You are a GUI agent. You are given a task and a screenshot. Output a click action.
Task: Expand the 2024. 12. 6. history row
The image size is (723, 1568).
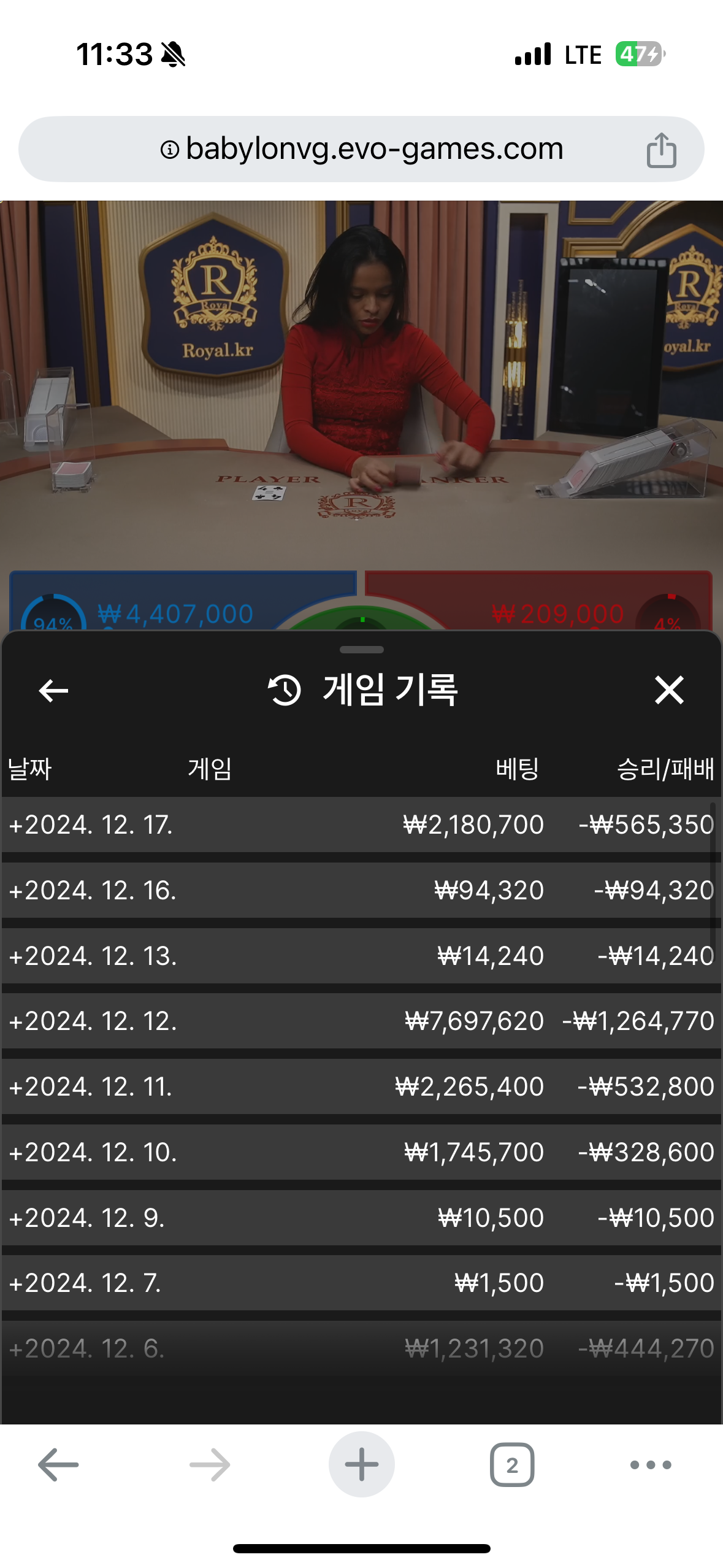pos(361,1348)
